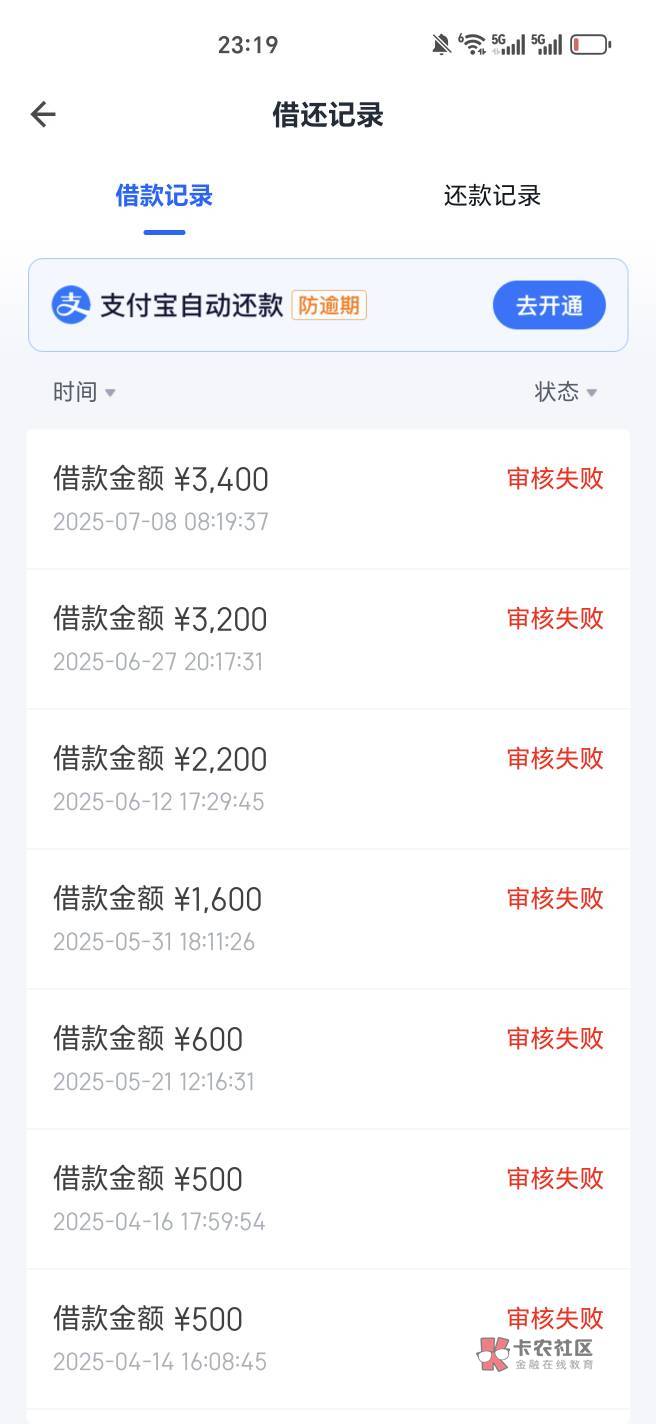
Task: Go back using the arrow icon
Action: [43, 115]
